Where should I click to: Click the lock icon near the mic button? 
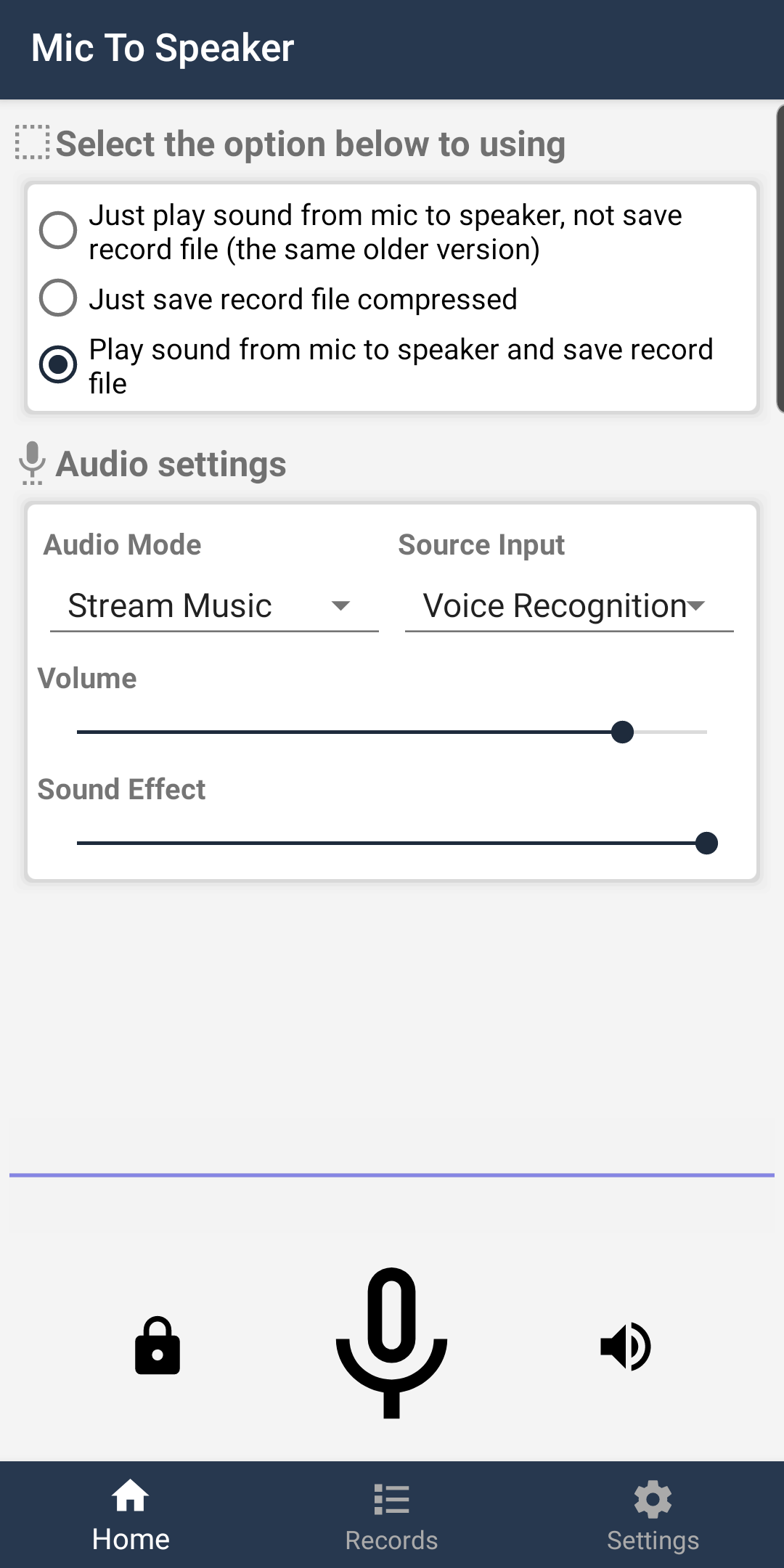pyautogui.click(x=157, y=1347)
